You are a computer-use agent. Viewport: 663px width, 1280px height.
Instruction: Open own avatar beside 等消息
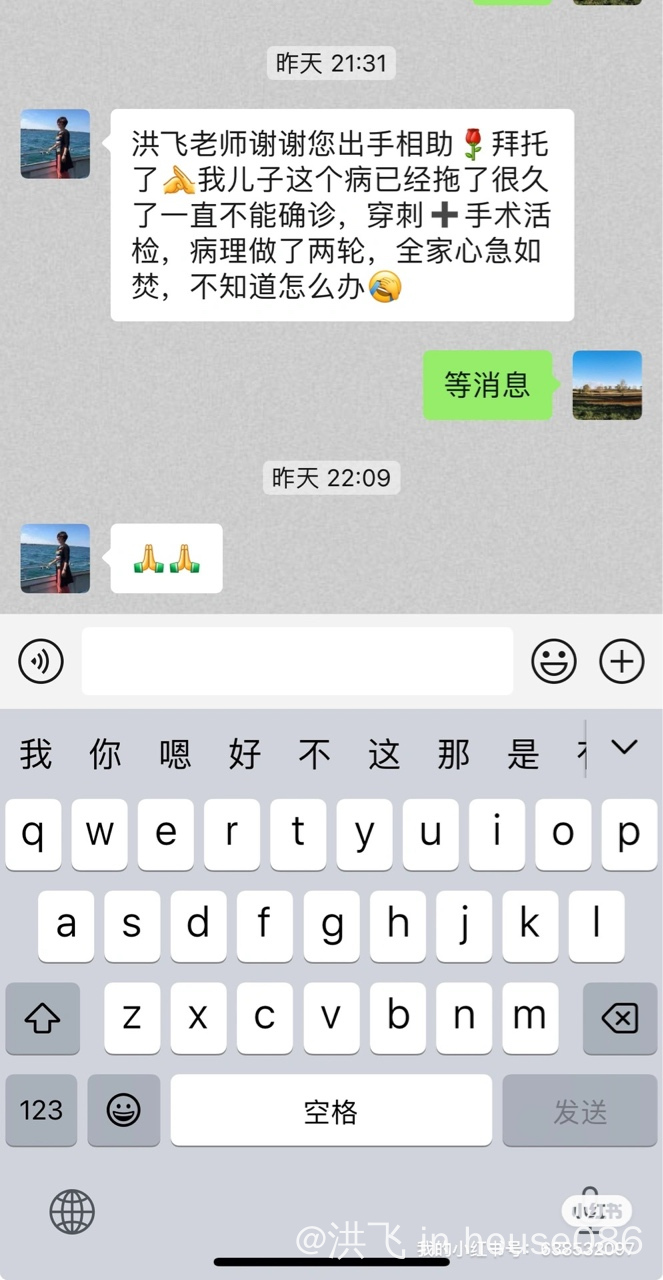[x=607, y=385]
